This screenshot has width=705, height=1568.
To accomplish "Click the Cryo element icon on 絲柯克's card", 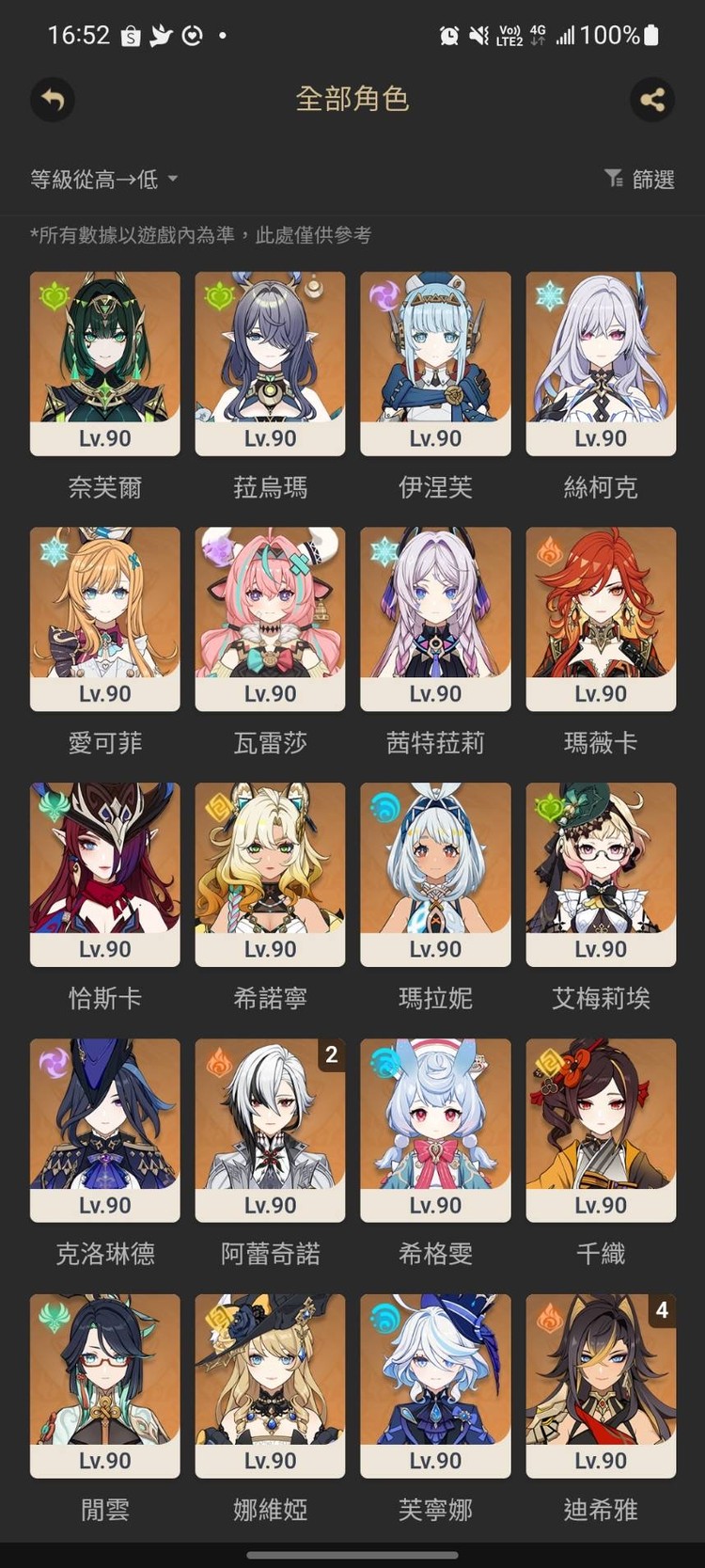I will pyautogui.click(x=550, y=294).
